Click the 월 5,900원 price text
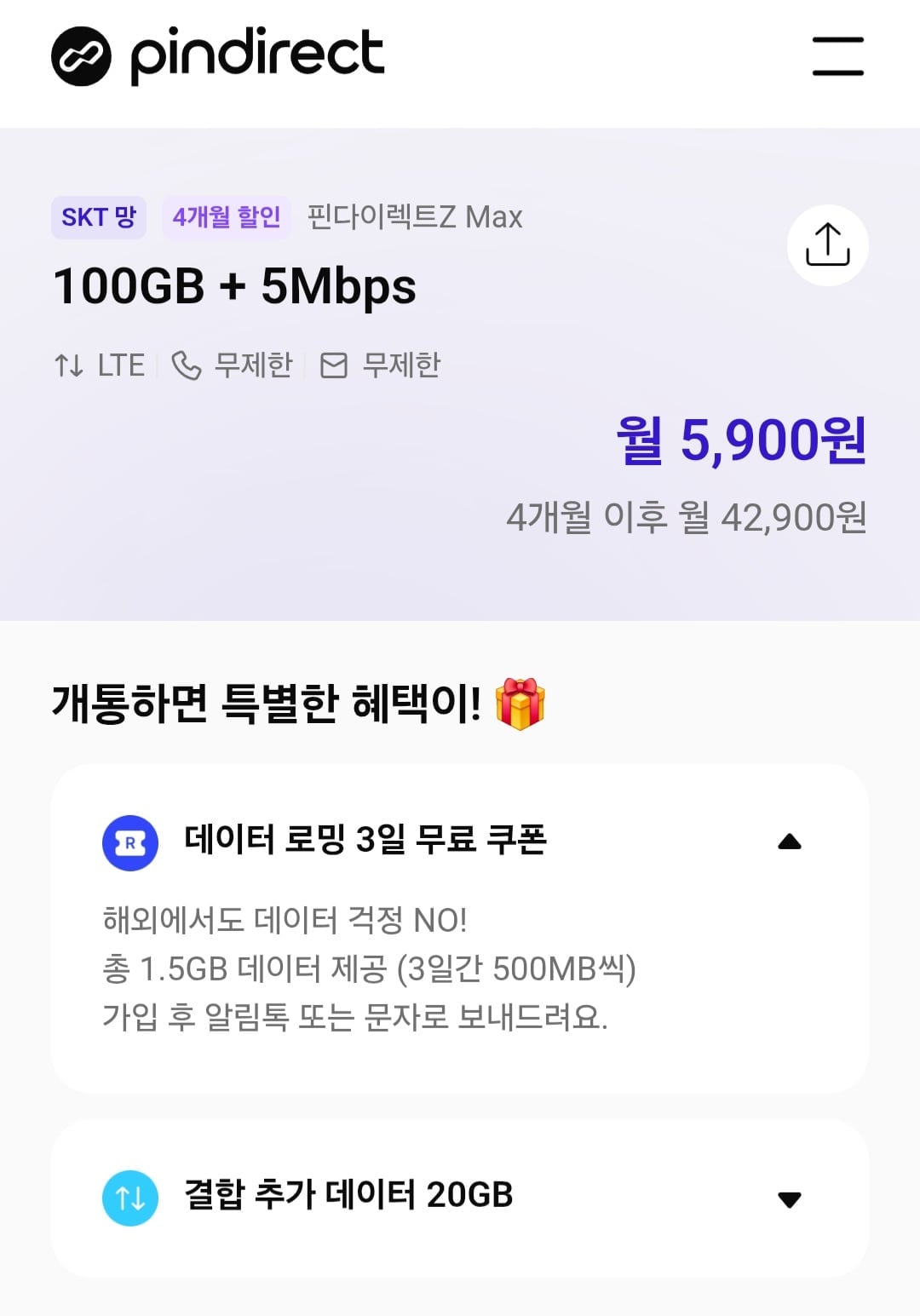The image size is (920, 1316). tap(739, 441)
